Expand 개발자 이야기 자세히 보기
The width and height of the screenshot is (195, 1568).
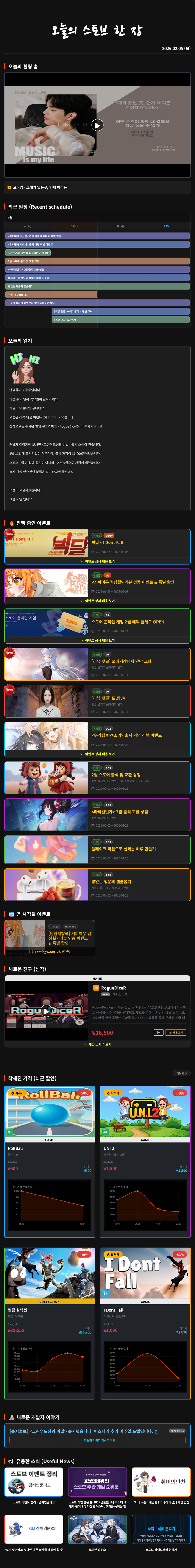click(x=97, y=1441)
